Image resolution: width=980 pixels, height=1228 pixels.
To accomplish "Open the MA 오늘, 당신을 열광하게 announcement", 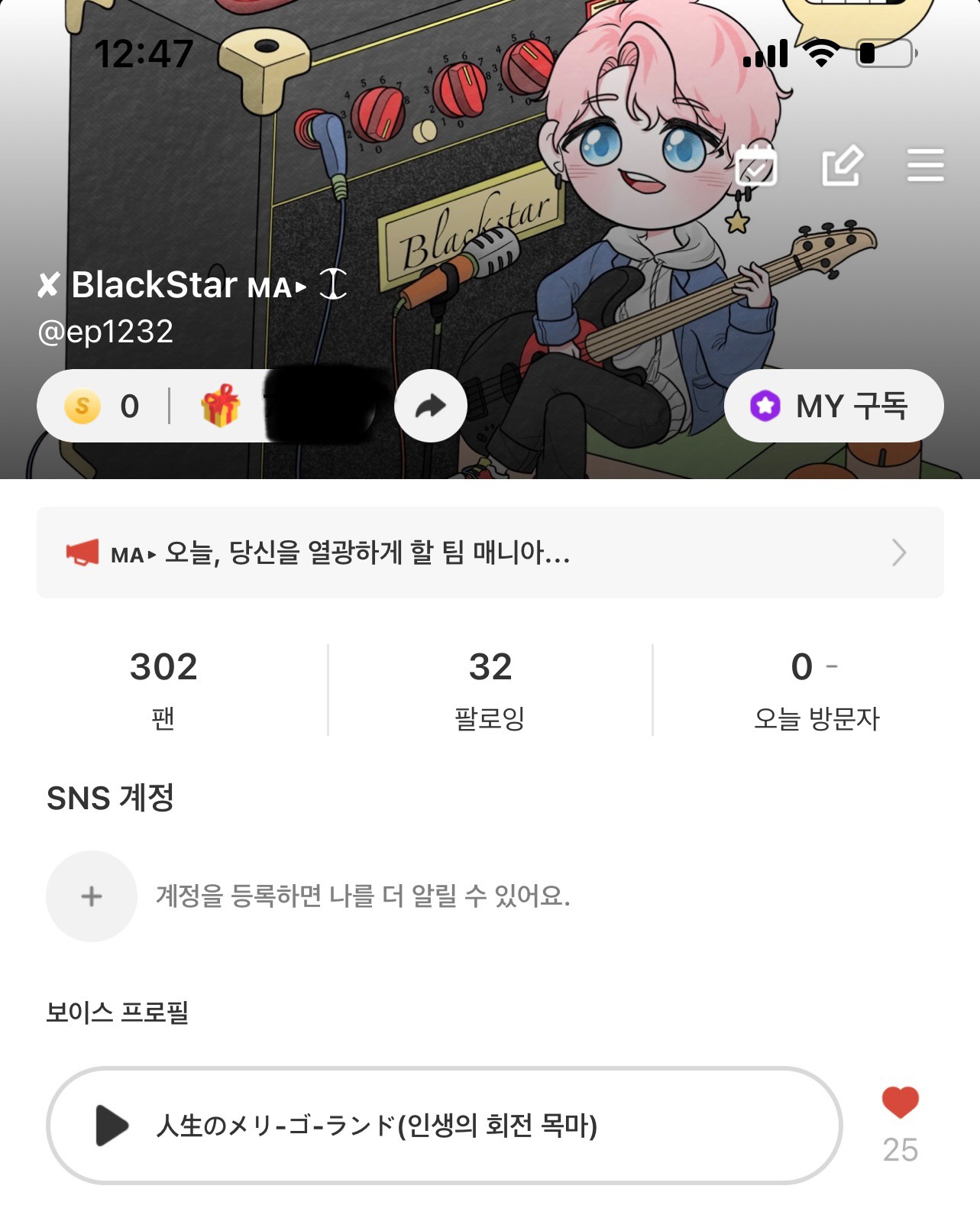I will [x=490, y=552].
